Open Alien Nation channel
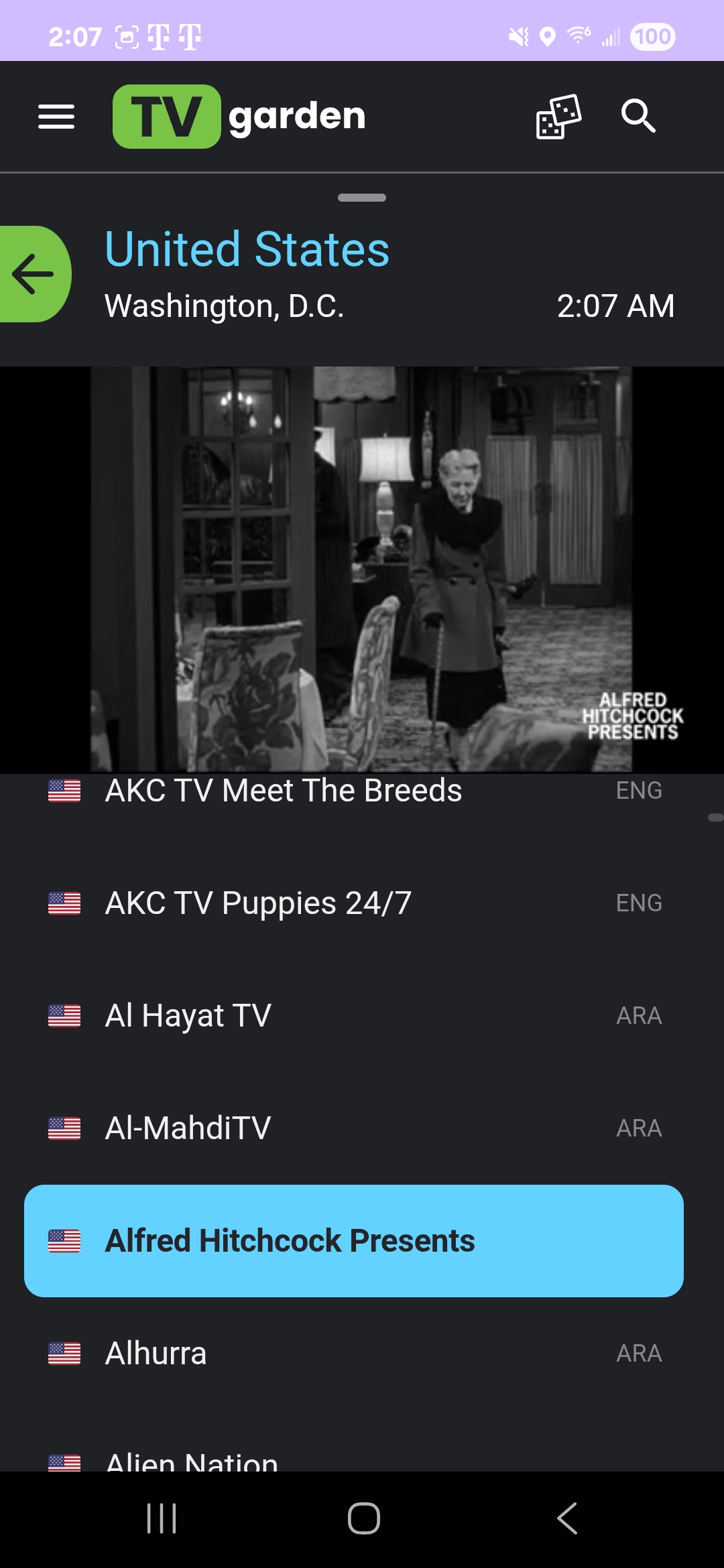 [192, 1461]
